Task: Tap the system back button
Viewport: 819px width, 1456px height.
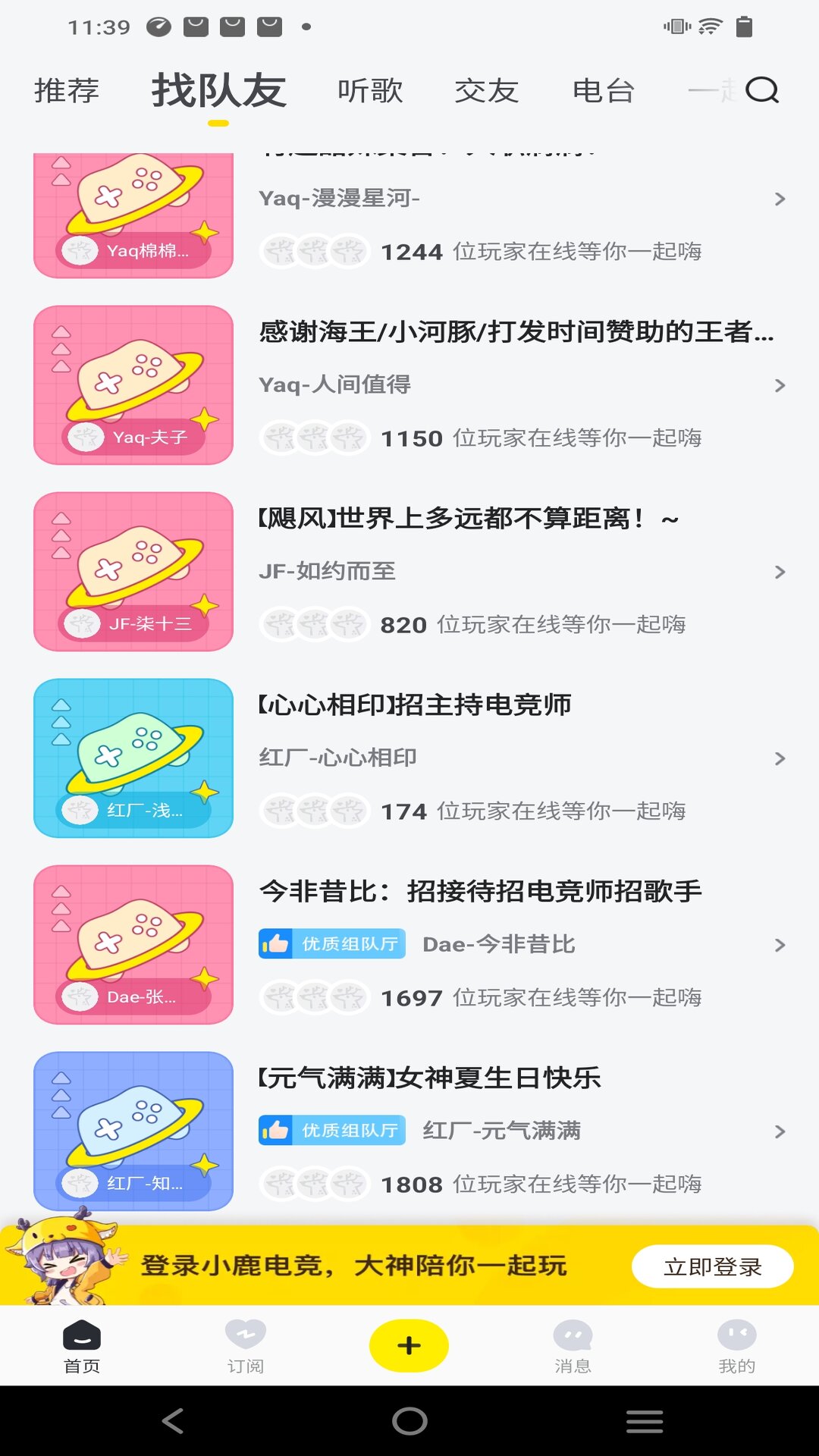Action: [173, 1421]
